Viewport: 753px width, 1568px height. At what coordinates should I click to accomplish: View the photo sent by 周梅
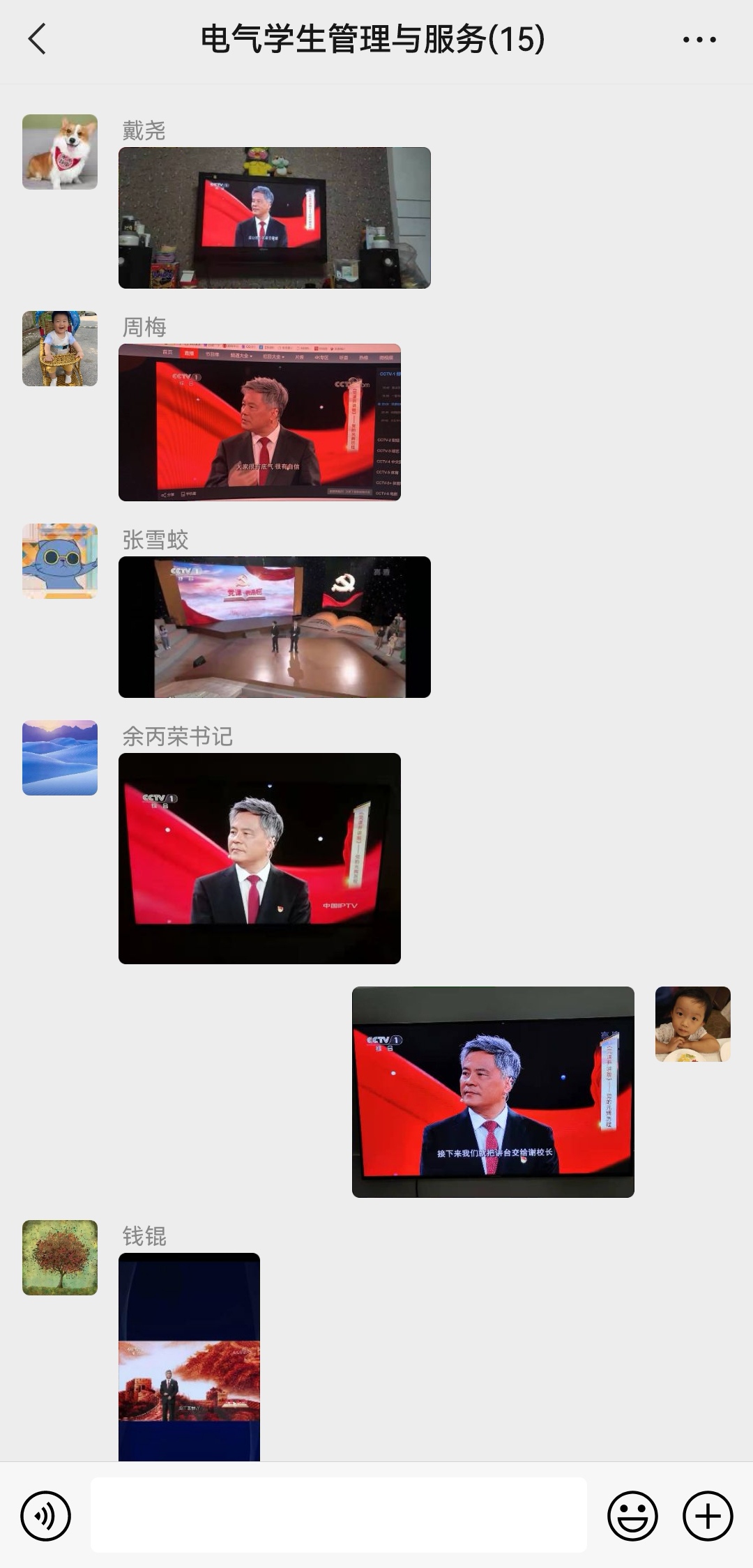click(259, 422)
